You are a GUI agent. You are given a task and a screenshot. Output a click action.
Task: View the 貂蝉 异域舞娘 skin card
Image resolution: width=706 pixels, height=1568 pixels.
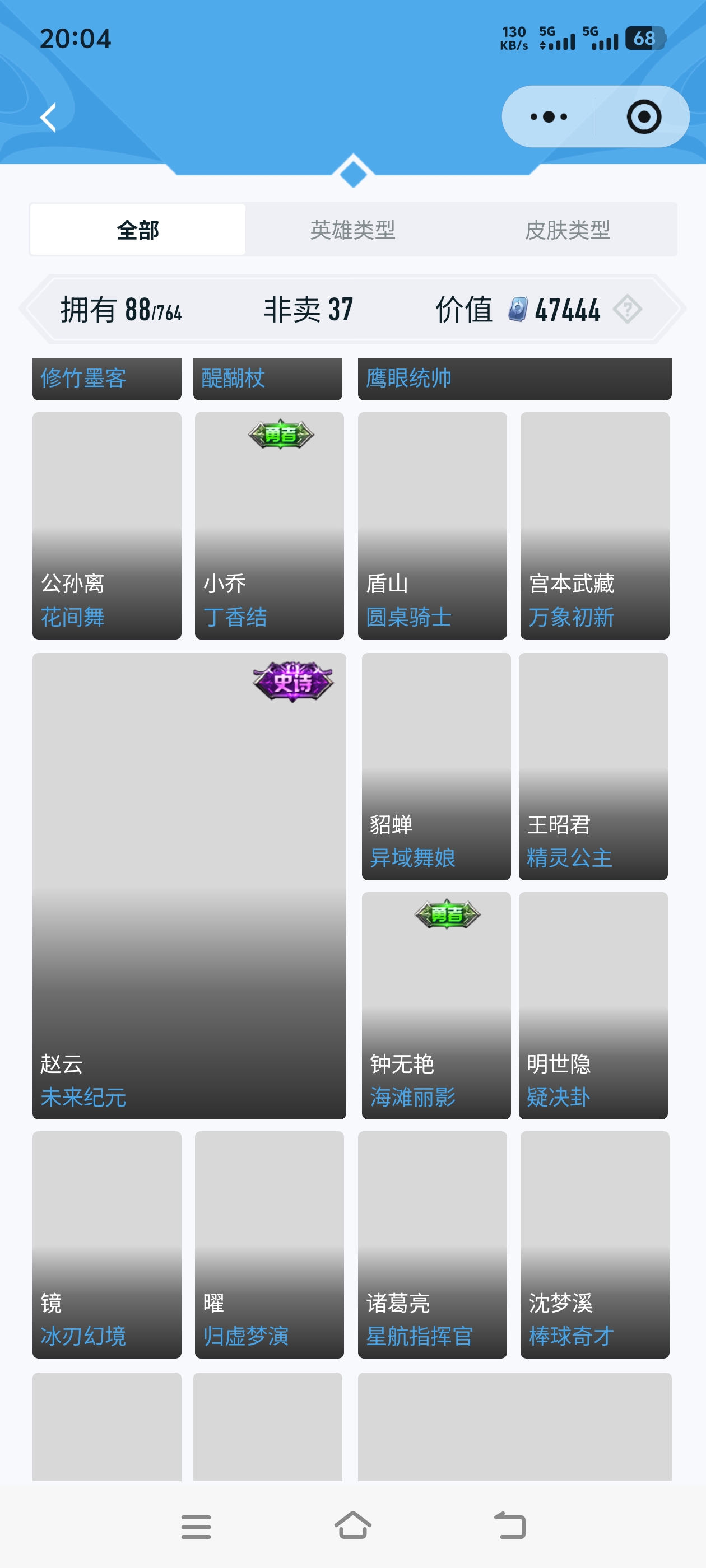435,766
